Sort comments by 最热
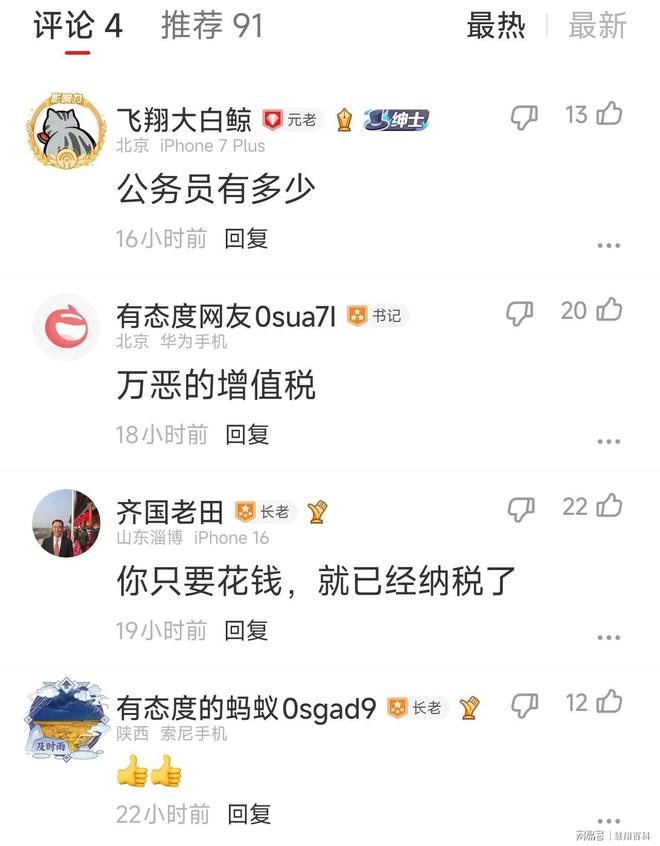Screen dimensions: 660x846 click(495, 26)
